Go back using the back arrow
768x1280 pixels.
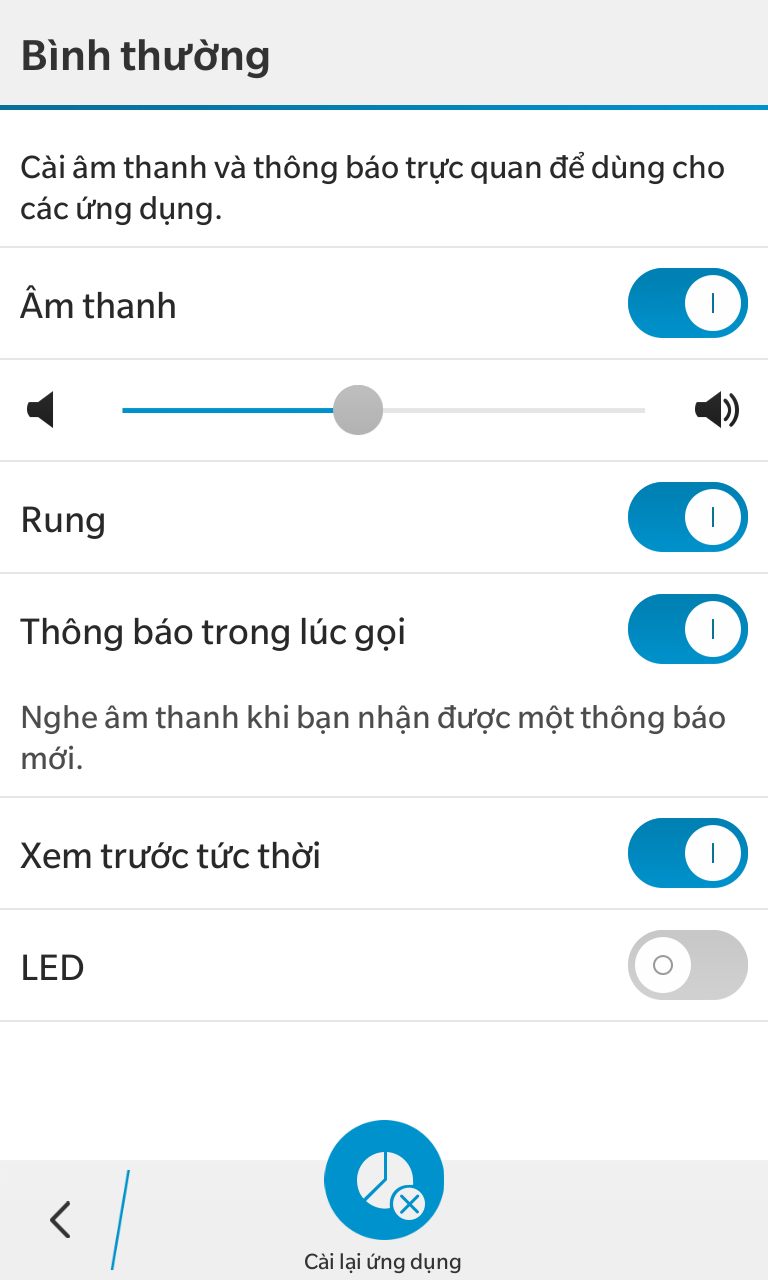60,1220
